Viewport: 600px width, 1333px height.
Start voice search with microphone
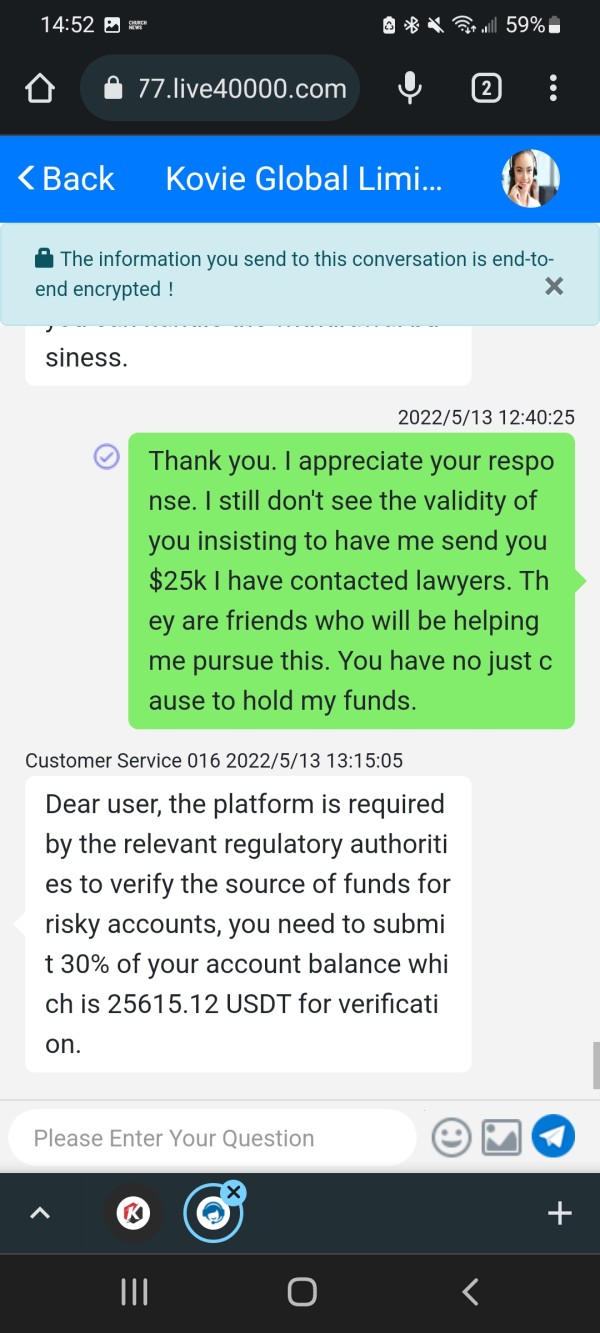[x=410, y=89]
